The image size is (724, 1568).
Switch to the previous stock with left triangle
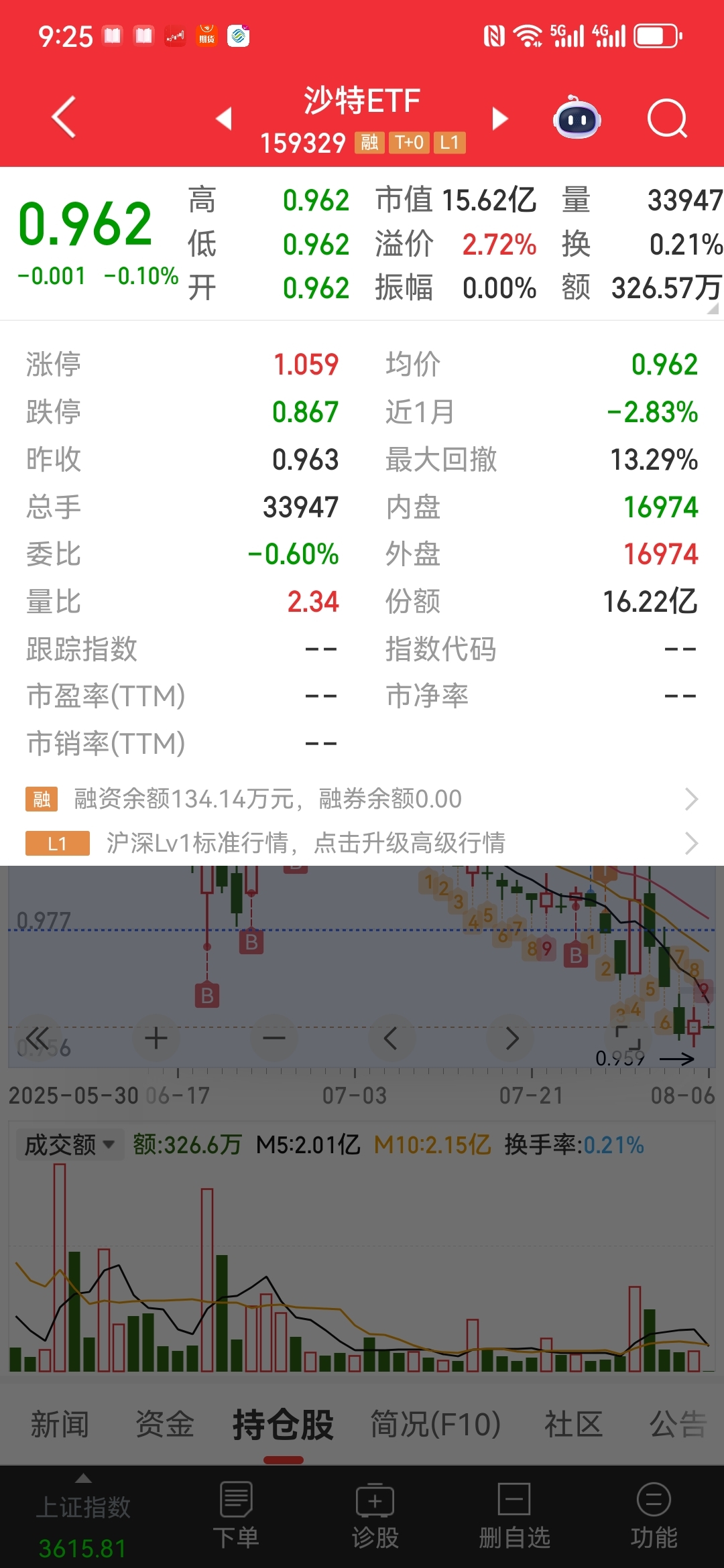click(x=224, y=119)
